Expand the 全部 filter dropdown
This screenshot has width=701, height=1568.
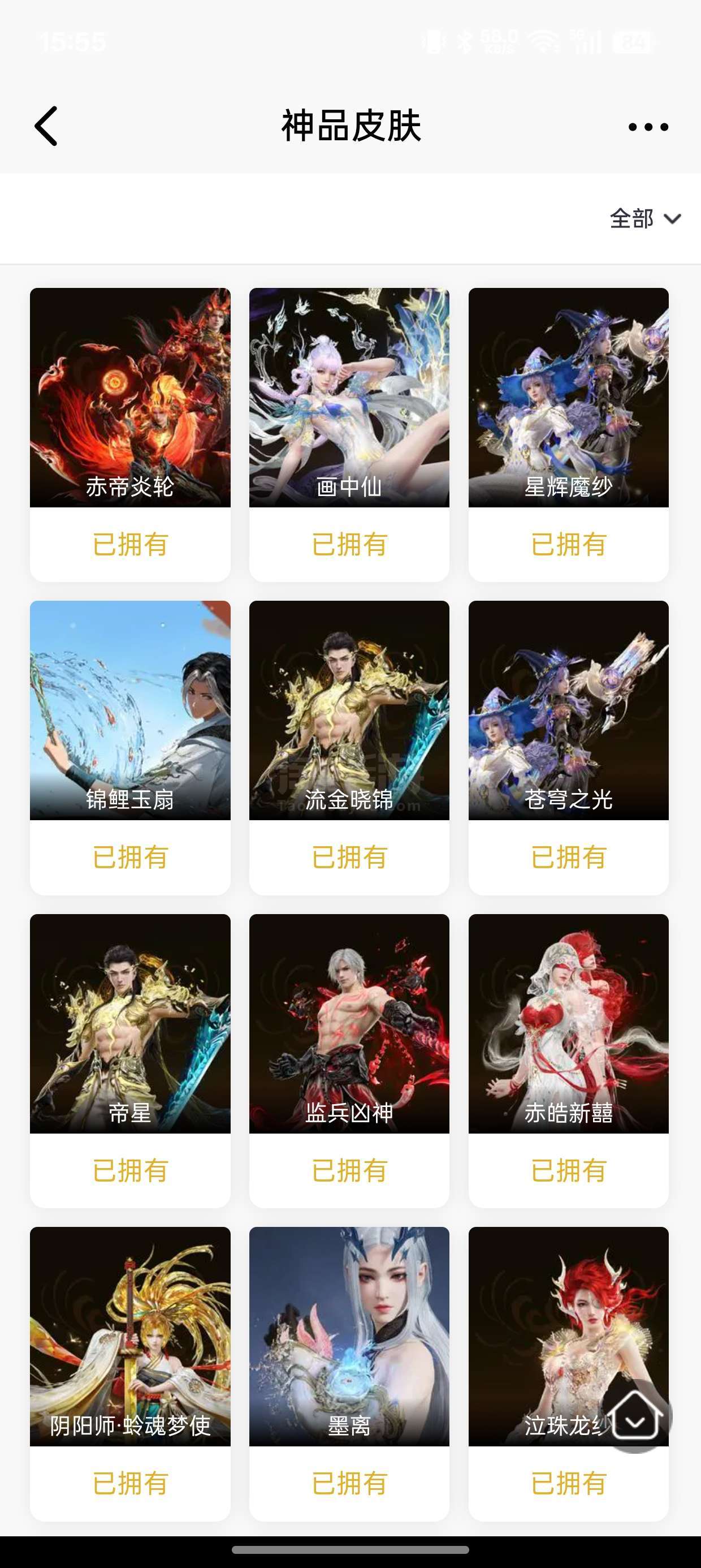coord(645,218)
